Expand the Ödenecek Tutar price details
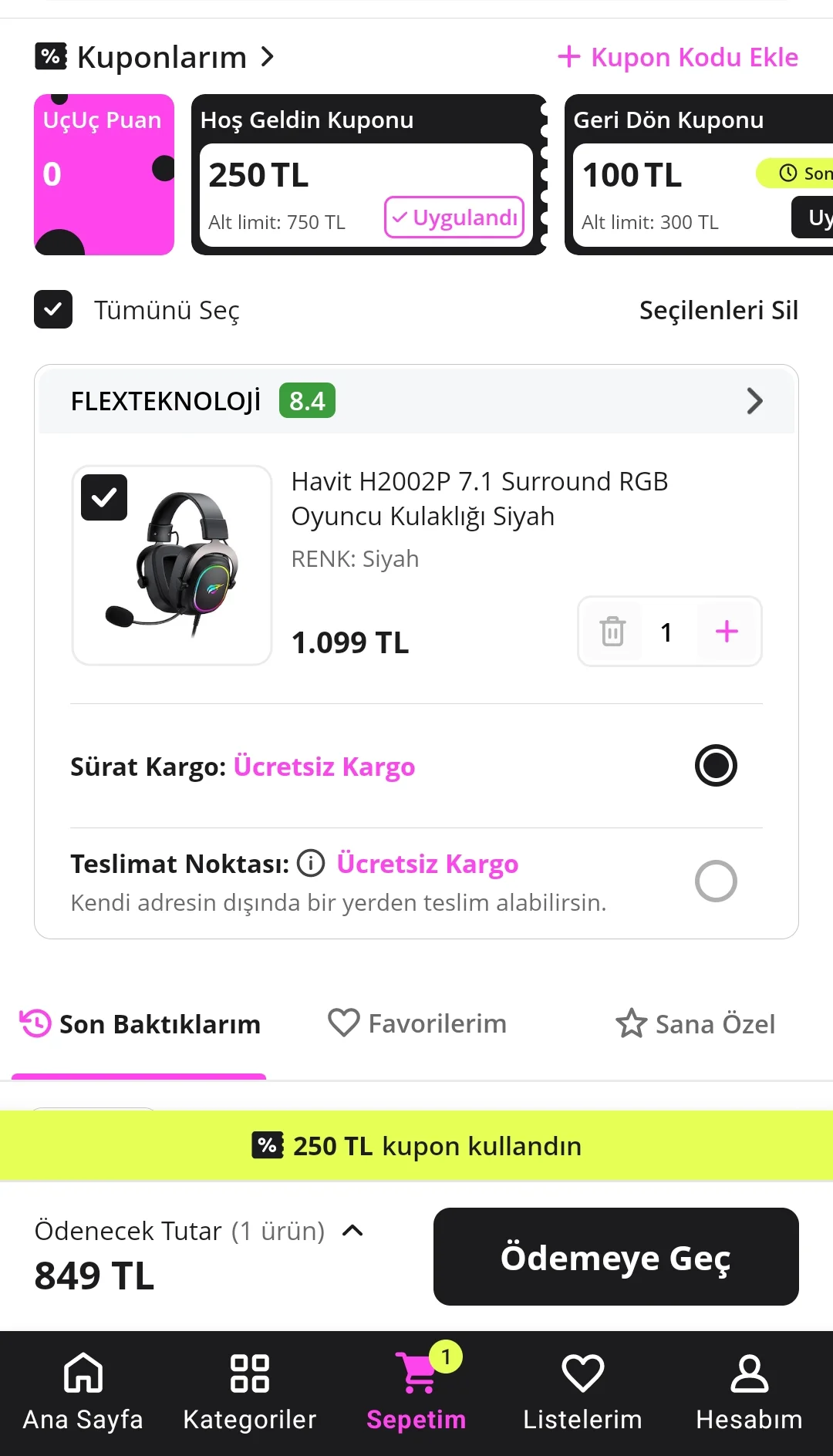The height and width of the screenshot is (1456, 833). coord(352,1230)
